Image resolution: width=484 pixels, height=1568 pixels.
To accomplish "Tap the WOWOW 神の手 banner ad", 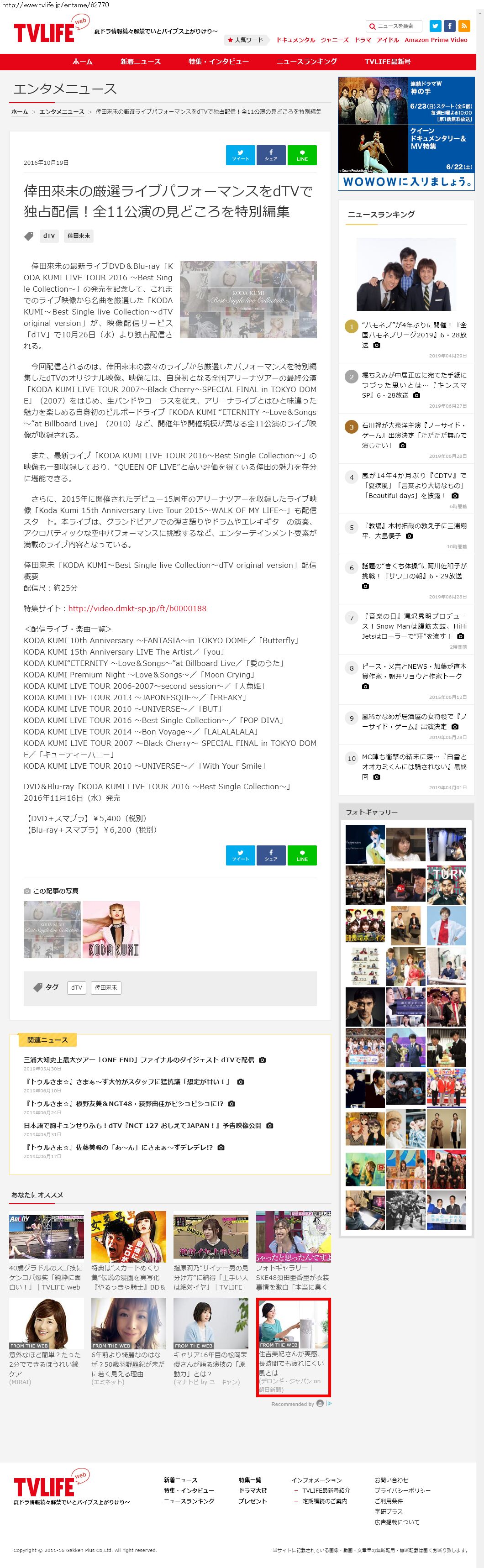I will click(406, 100).
